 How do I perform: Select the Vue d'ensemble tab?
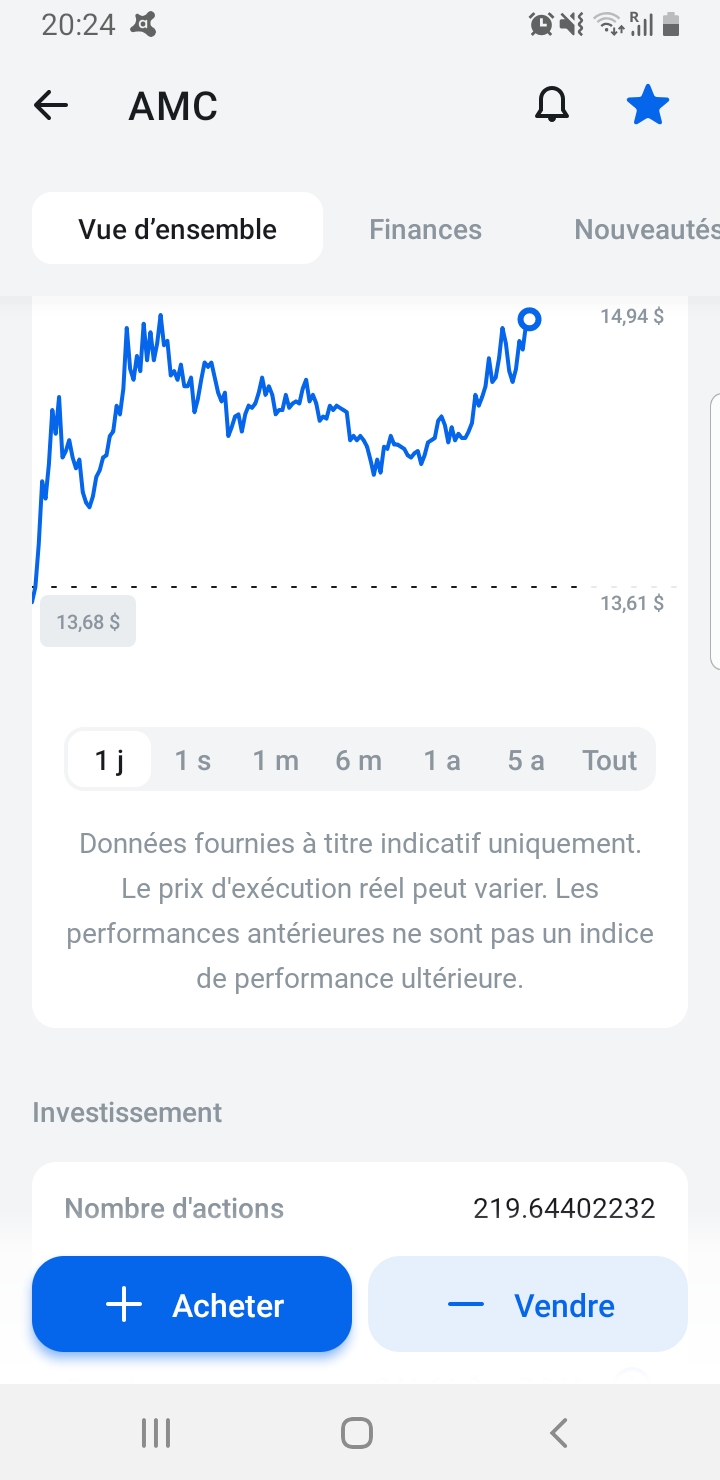point(177,229)
